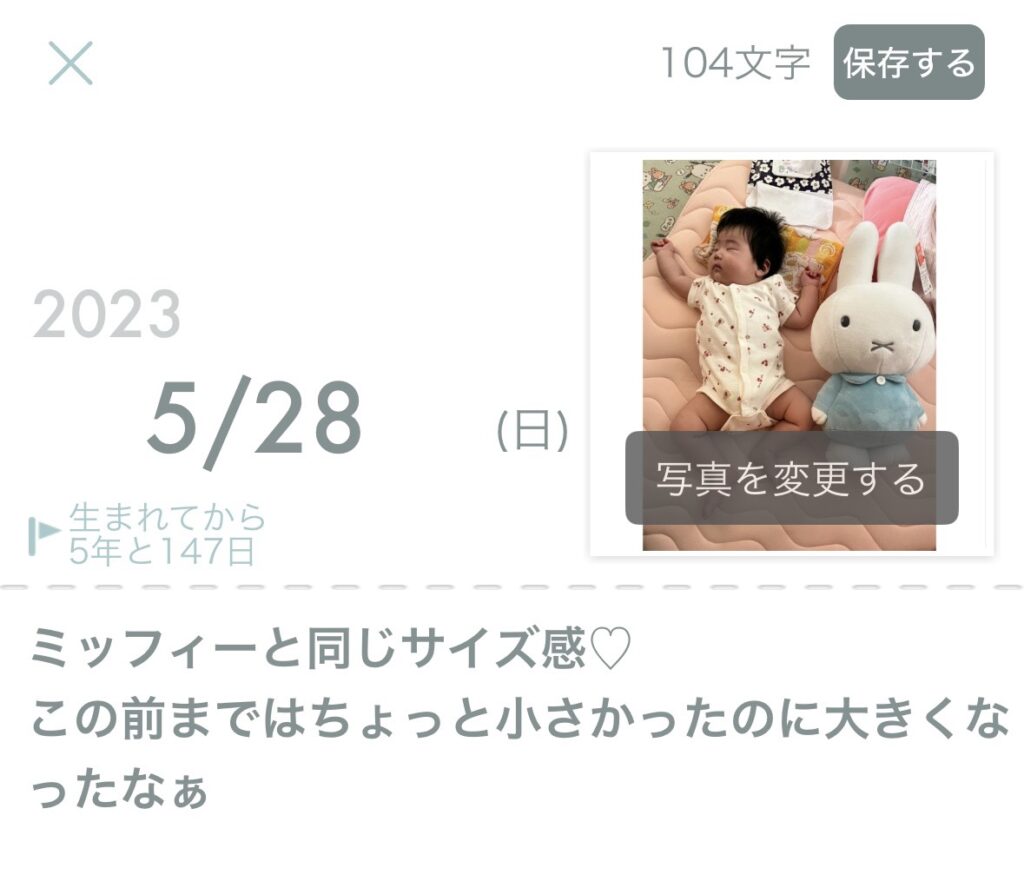This screenshot has width=1024, height=888.
Task: Close the diary entry editor
Action: (71, 63)
